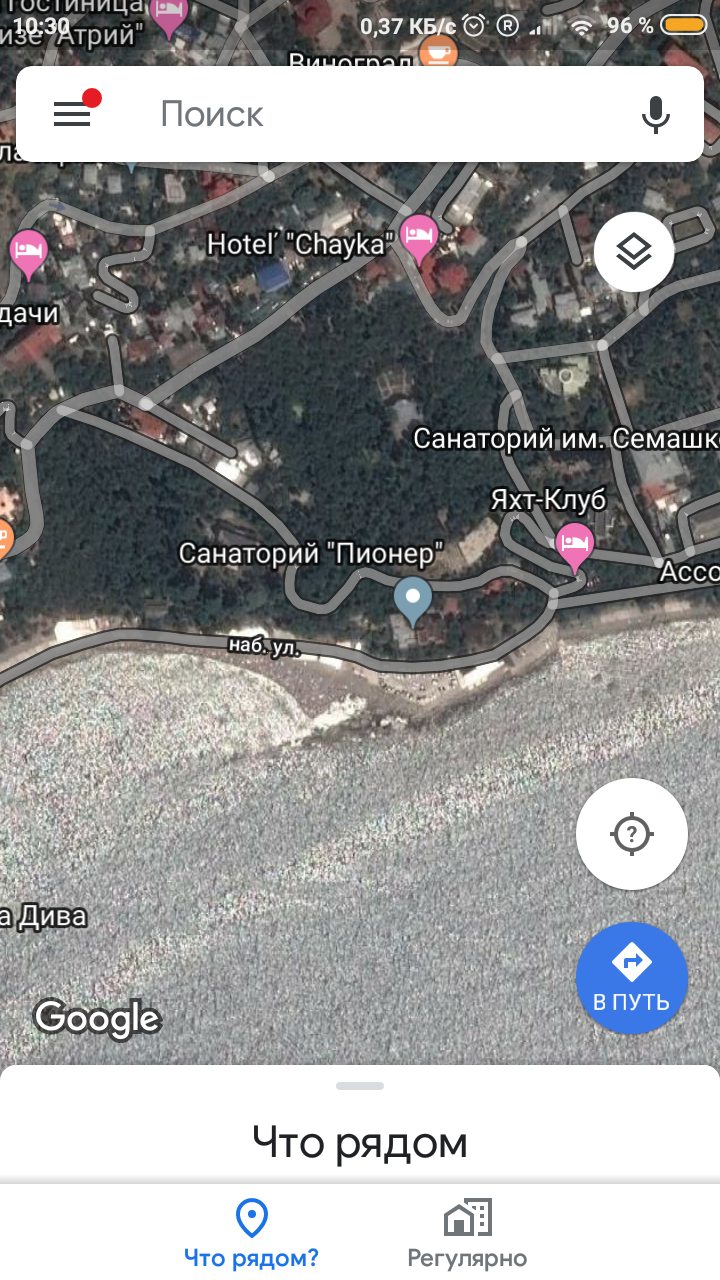Viewport: 720px width, 1280px height.
Task: Center the map on my location
Action: 631,833
